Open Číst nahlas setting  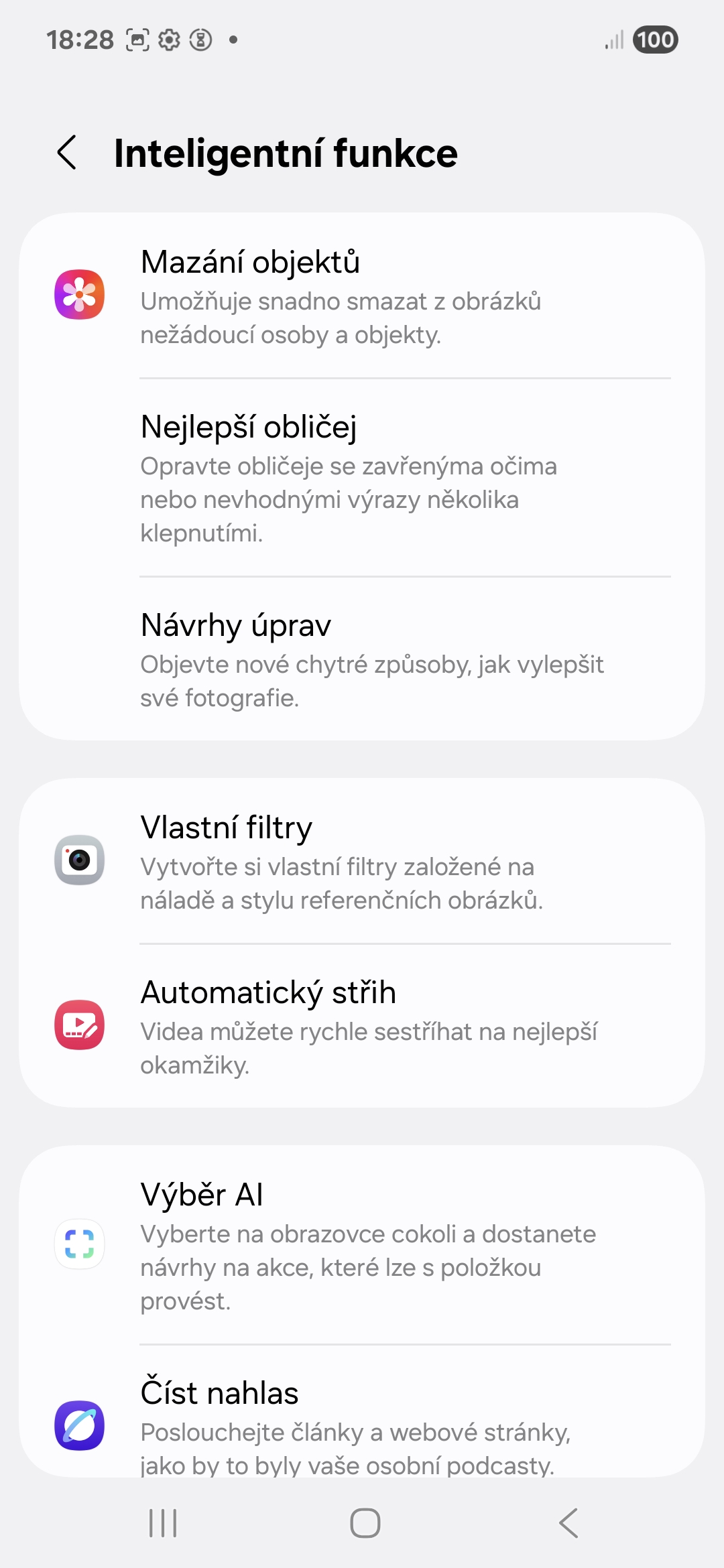pyautogui.click(x=362, y=1411)
